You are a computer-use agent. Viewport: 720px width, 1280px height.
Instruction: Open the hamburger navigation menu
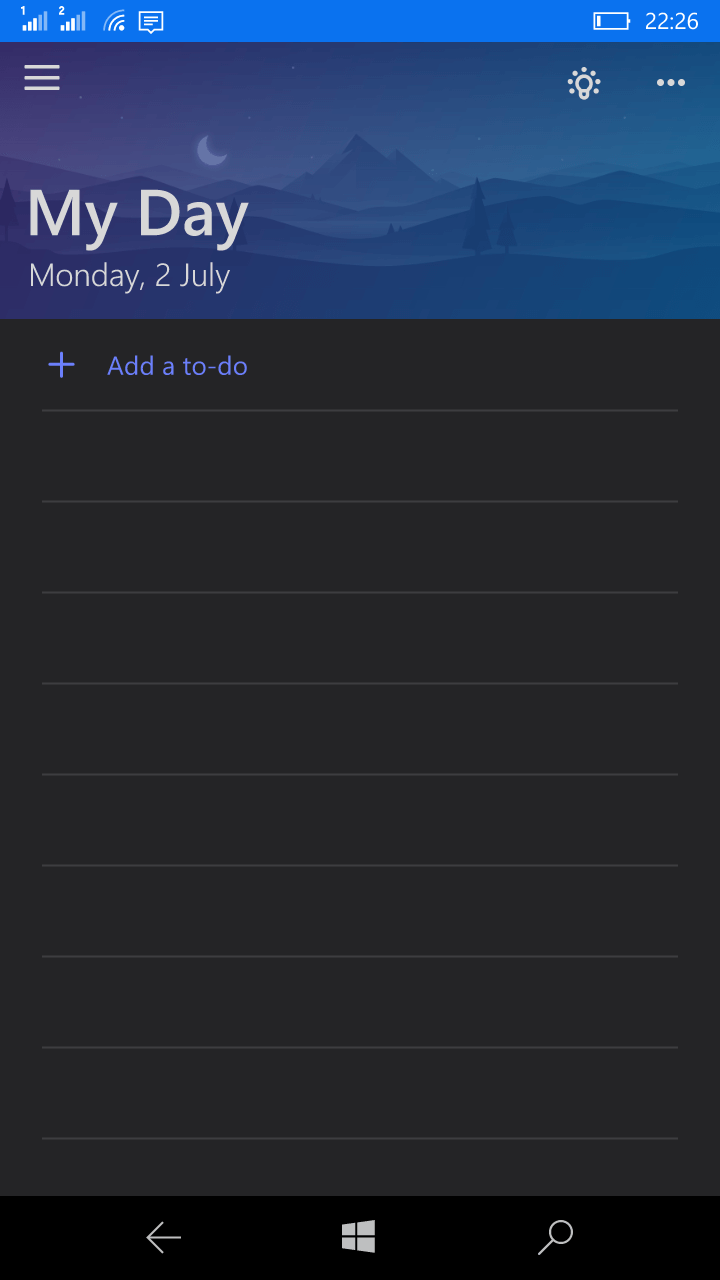point(42,78)
